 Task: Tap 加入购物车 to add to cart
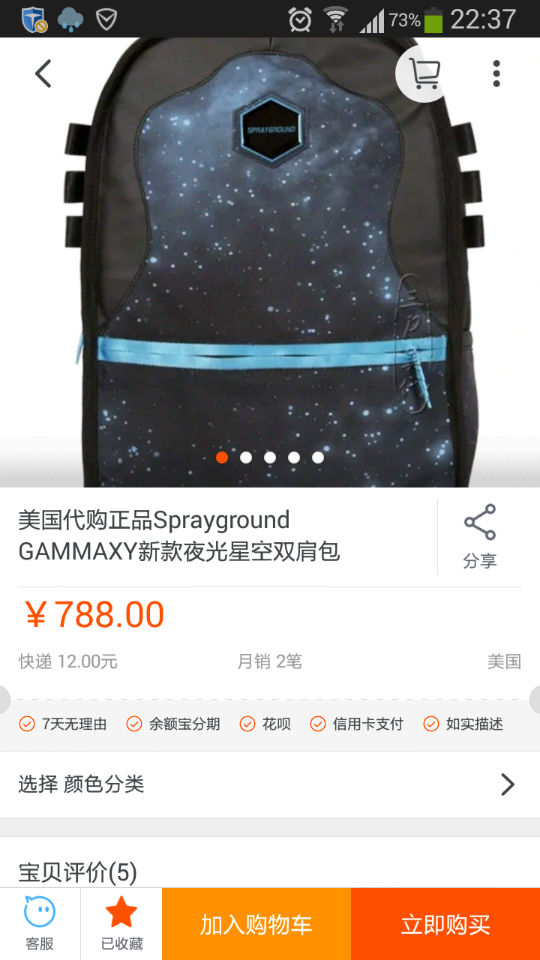(x=257, y=924)
